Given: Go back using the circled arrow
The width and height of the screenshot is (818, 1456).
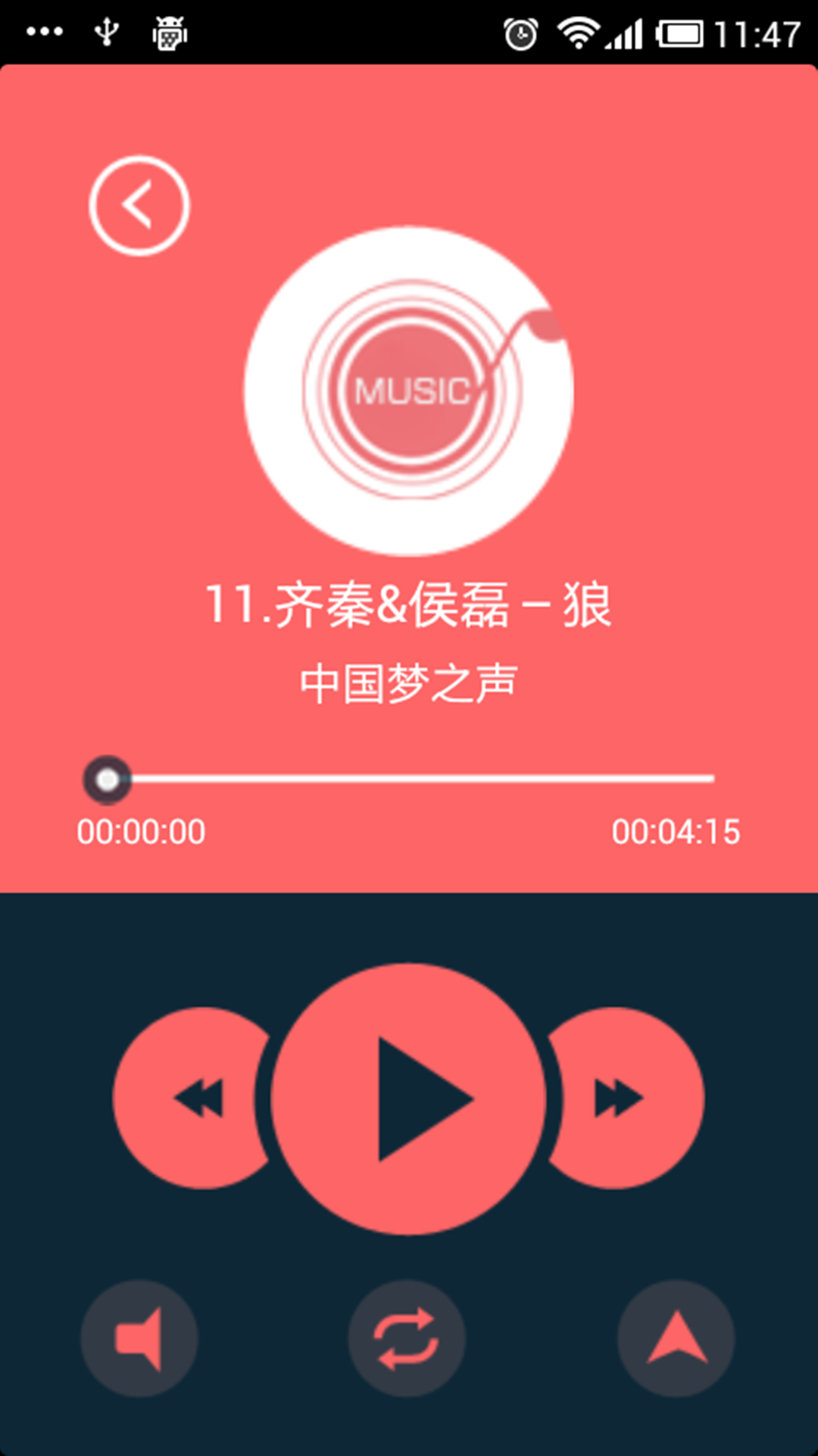Looking at the screenshot, I should tap(139, 205).
